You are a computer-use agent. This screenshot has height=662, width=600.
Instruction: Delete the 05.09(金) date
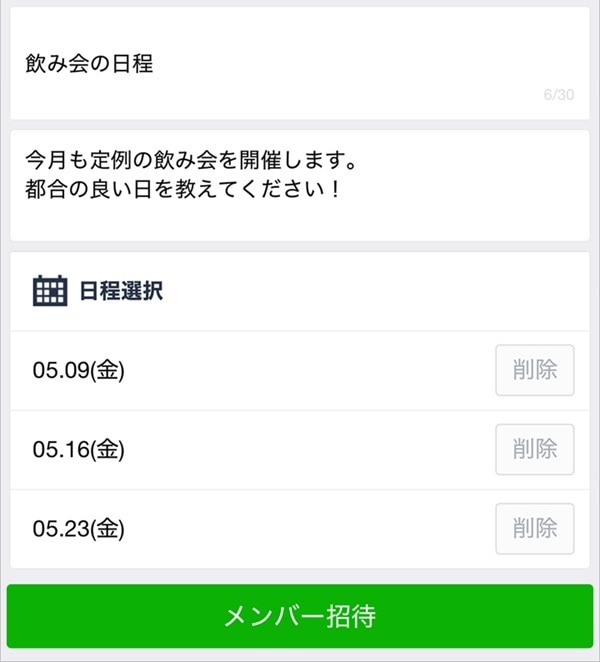[535, 370]
